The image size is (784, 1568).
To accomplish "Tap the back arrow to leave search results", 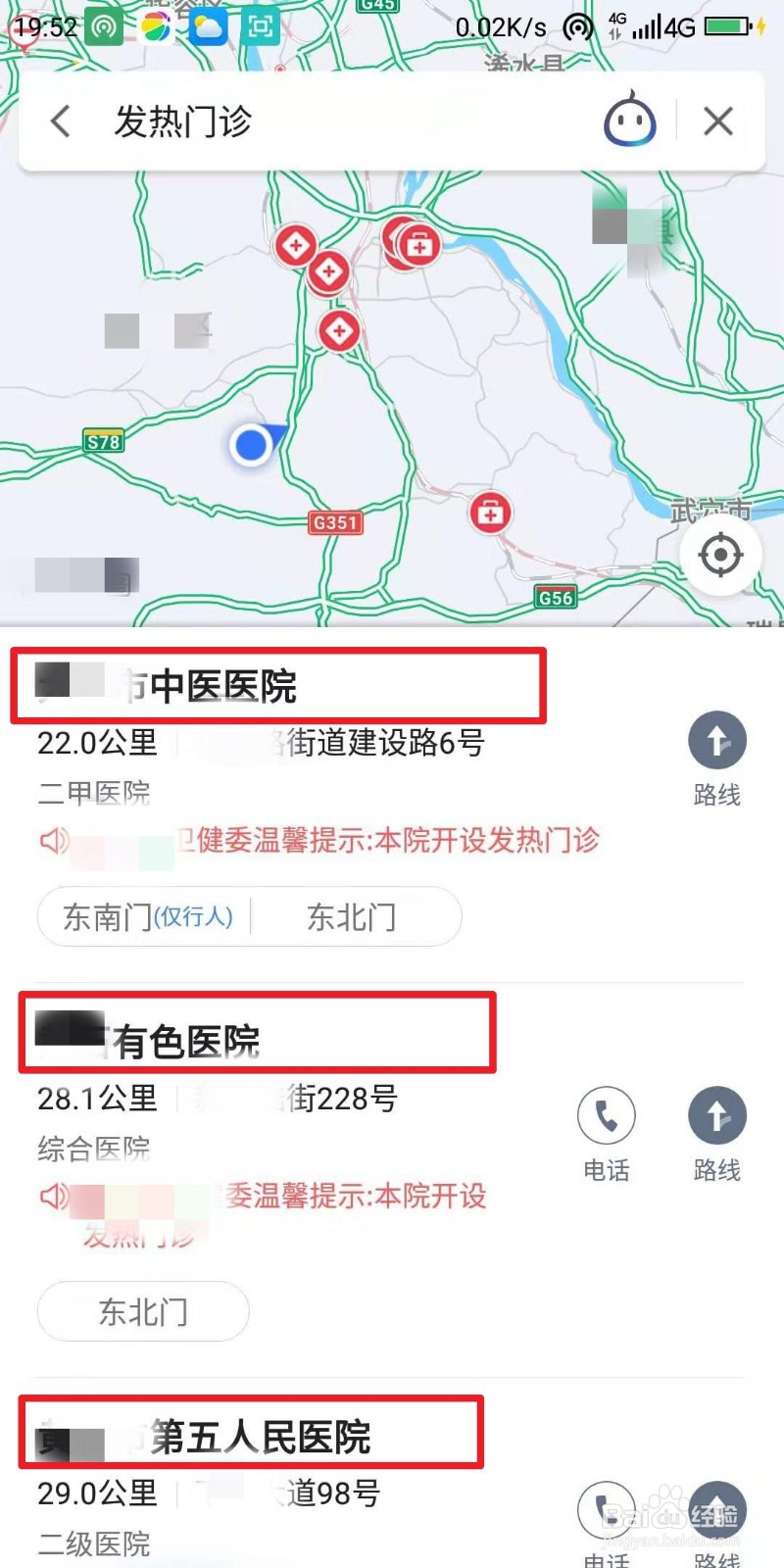I will tap(59, 120).
